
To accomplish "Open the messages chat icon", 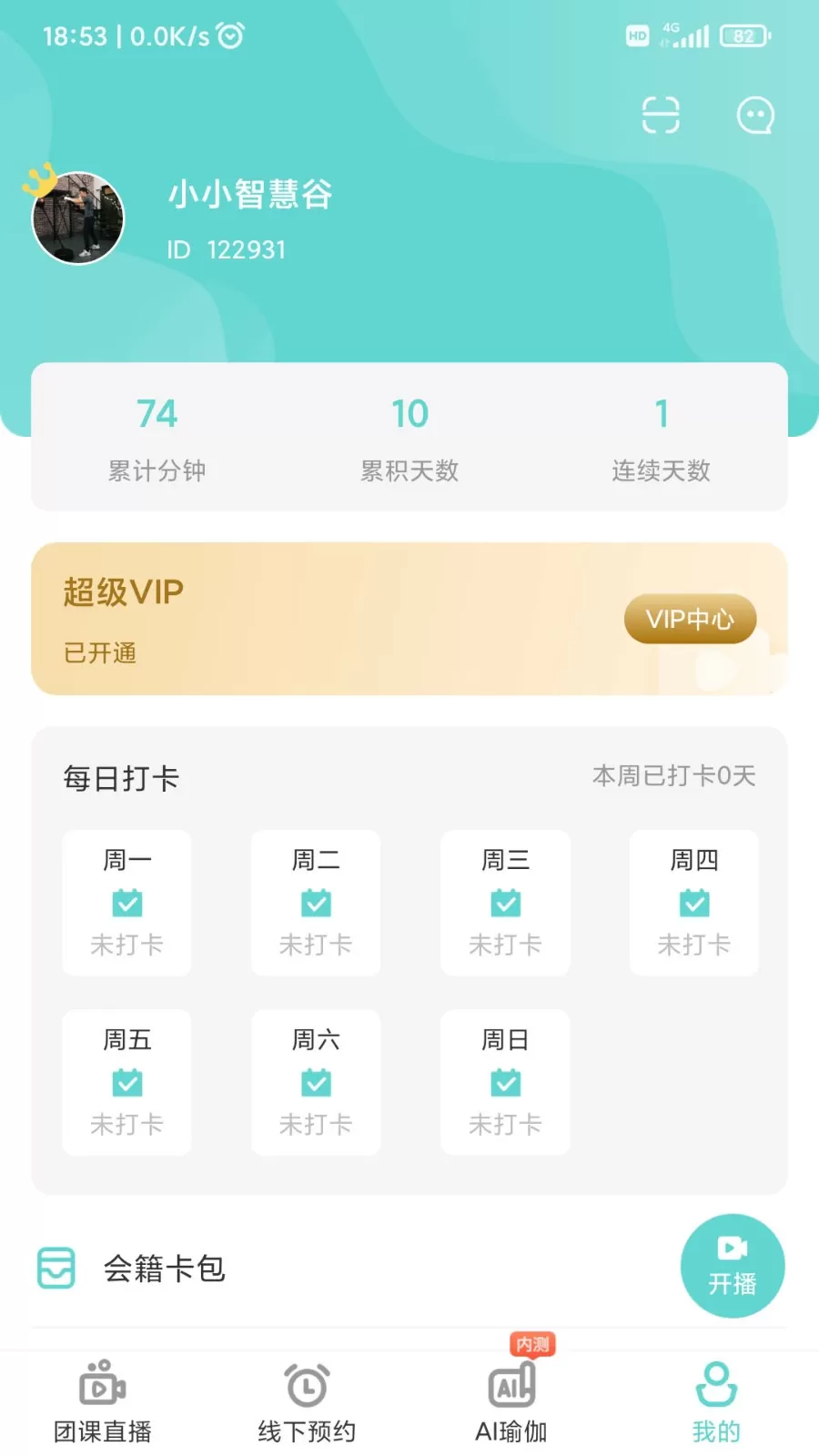I will (x=754, y=116).
